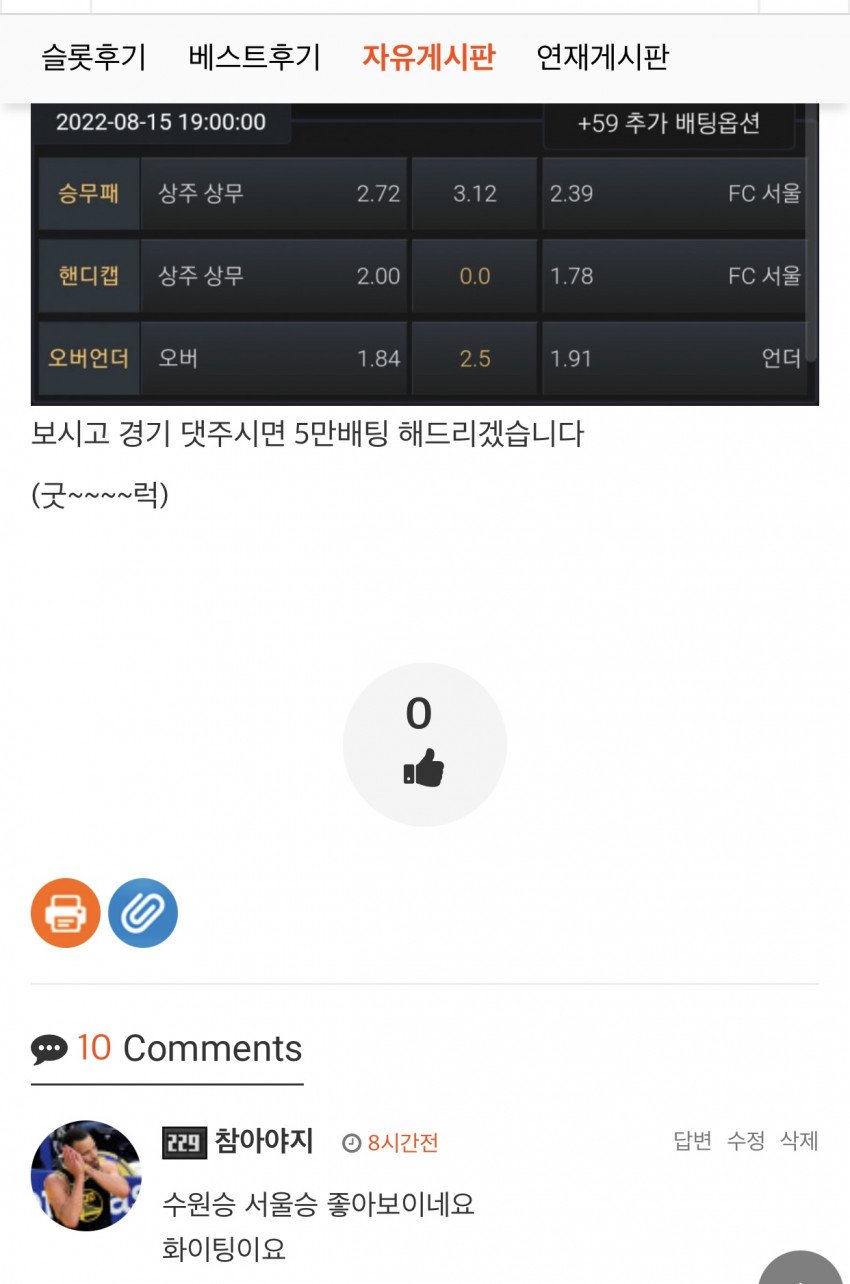Screen dimensions: 850x1284
Task: Delete the comment with 삭제
Action: point(799,1141)
